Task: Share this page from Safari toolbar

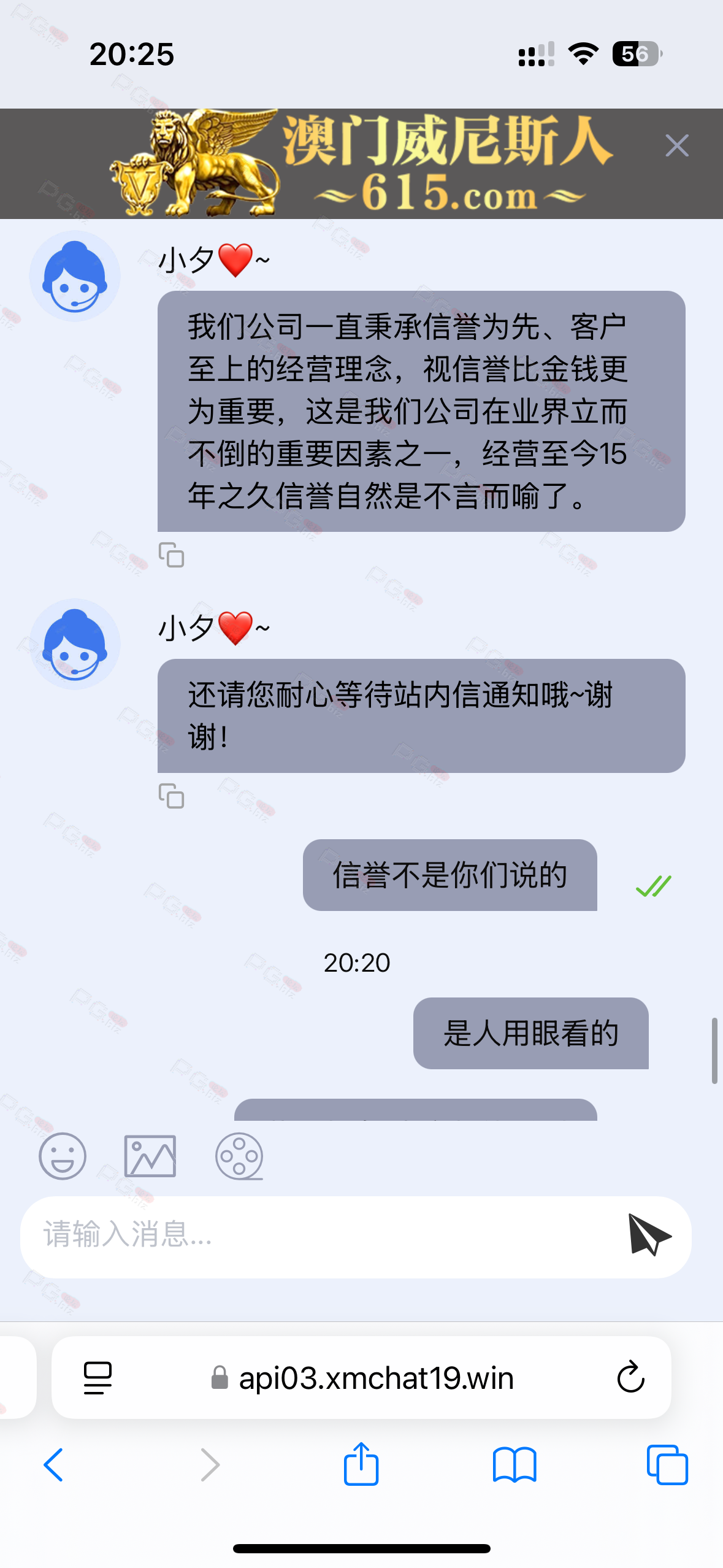Action: click(361, 1465)
